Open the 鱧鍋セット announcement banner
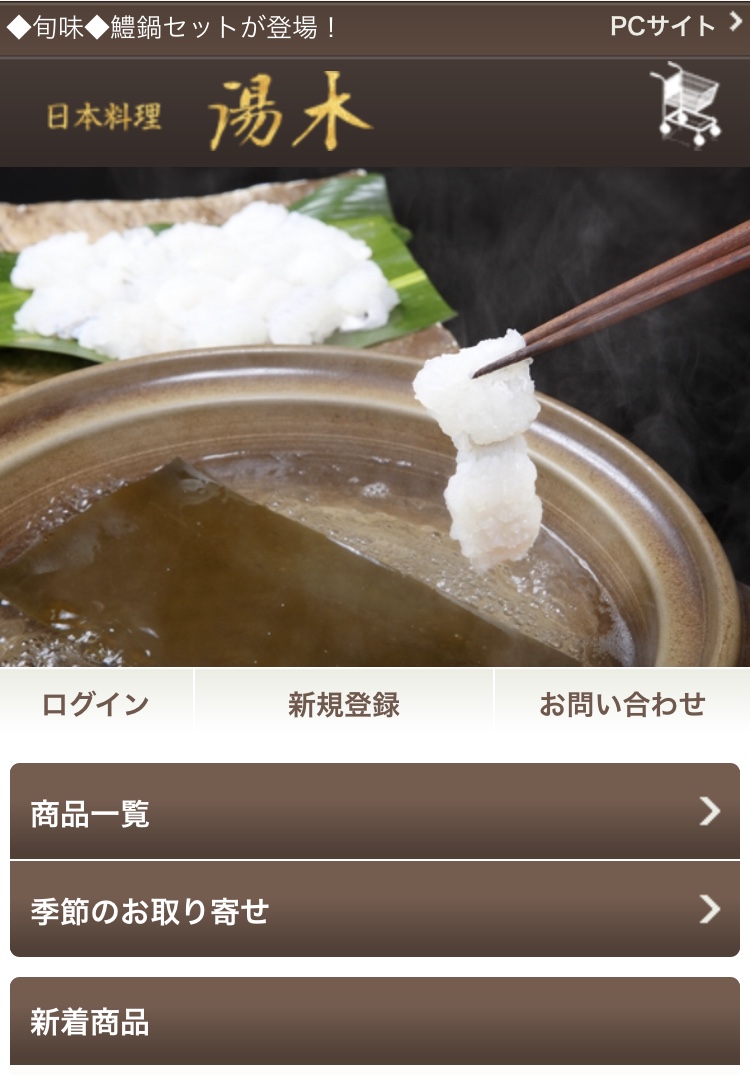Screen dimensions: 750x1075 [175, 28]
